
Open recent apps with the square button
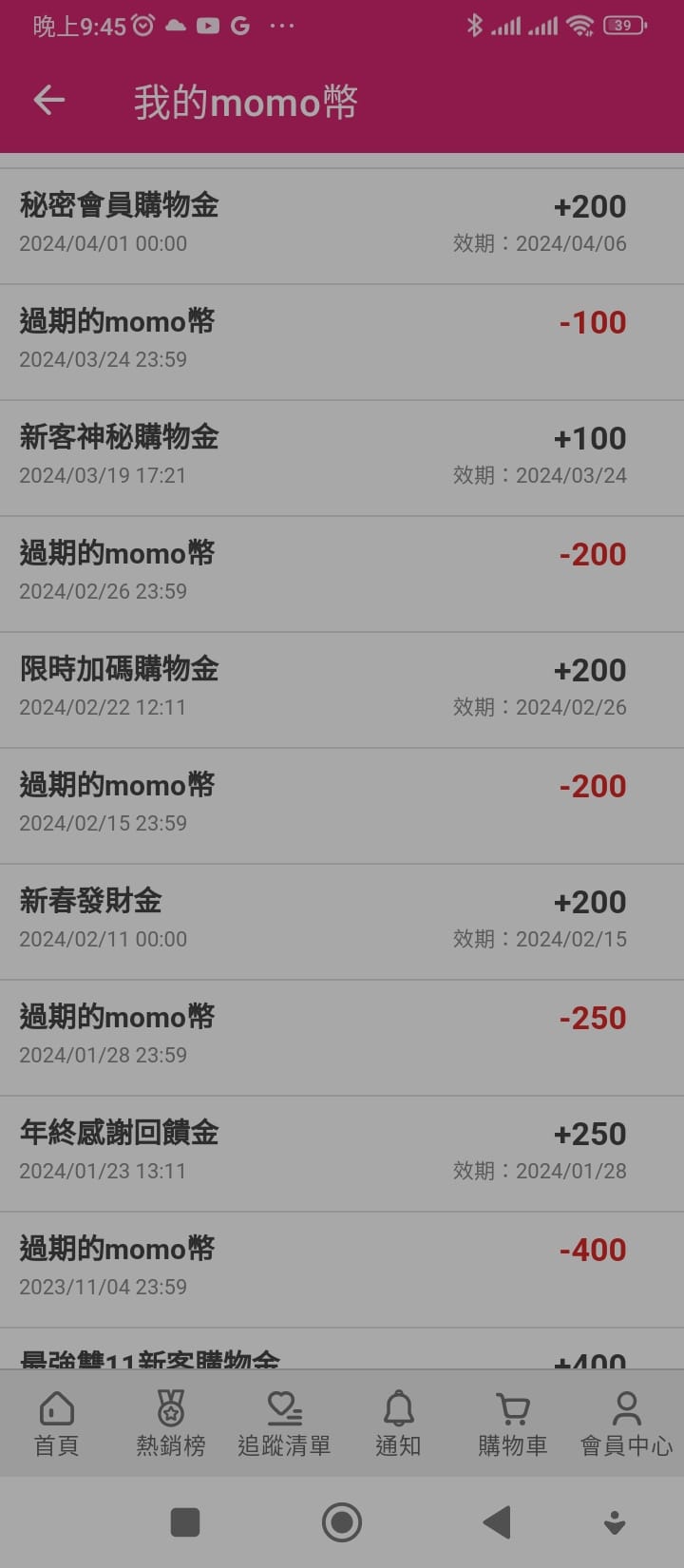[185, 1522]
